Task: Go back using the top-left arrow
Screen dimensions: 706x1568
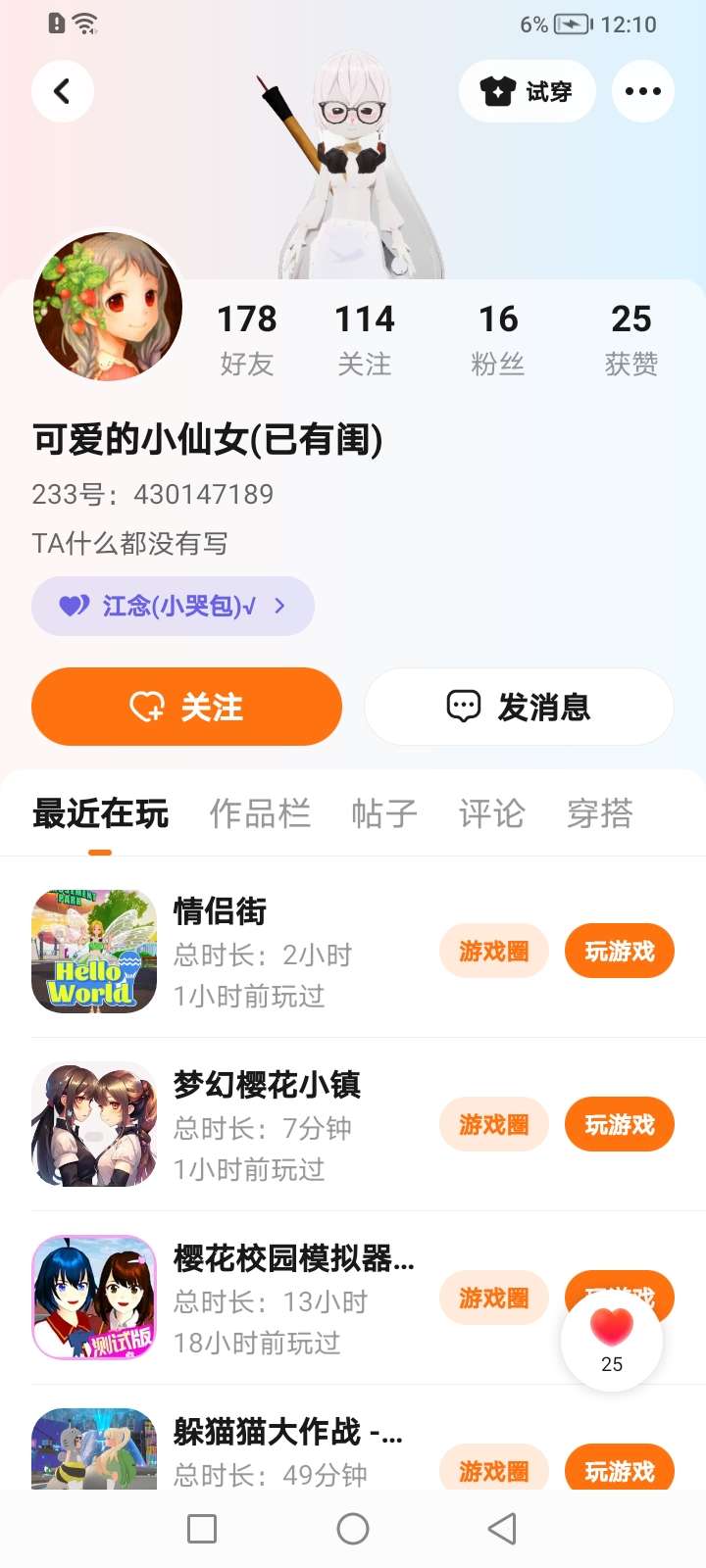Action: click(x=63, y=91)
